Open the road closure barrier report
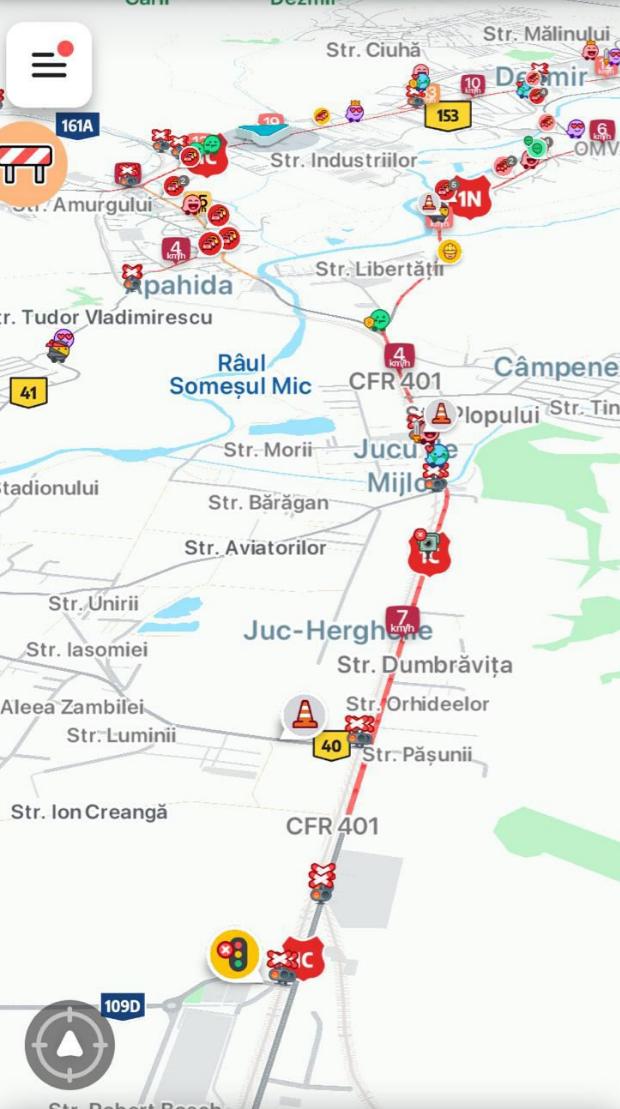Viewport: 620px width, 1109px height. tap(27, 161)
